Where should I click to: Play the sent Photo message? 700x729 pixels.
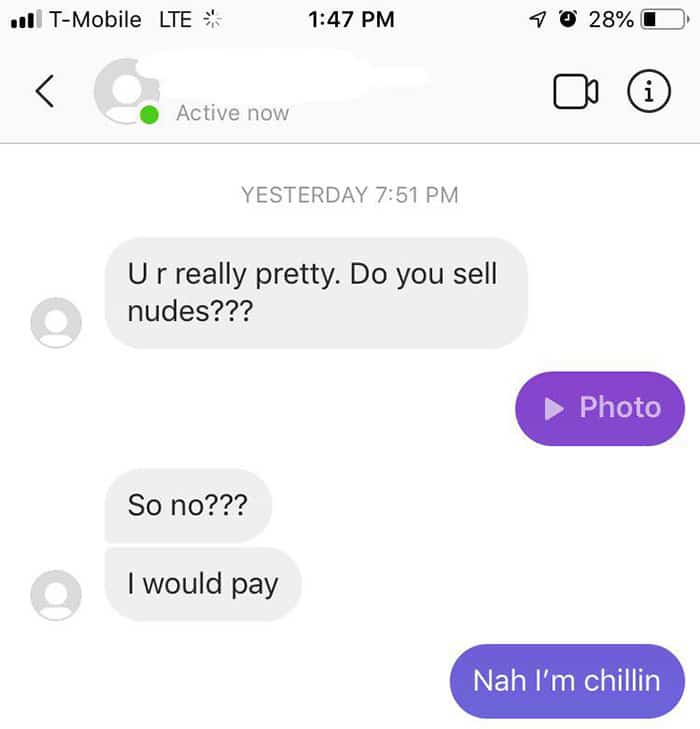[x=601, y=408]
